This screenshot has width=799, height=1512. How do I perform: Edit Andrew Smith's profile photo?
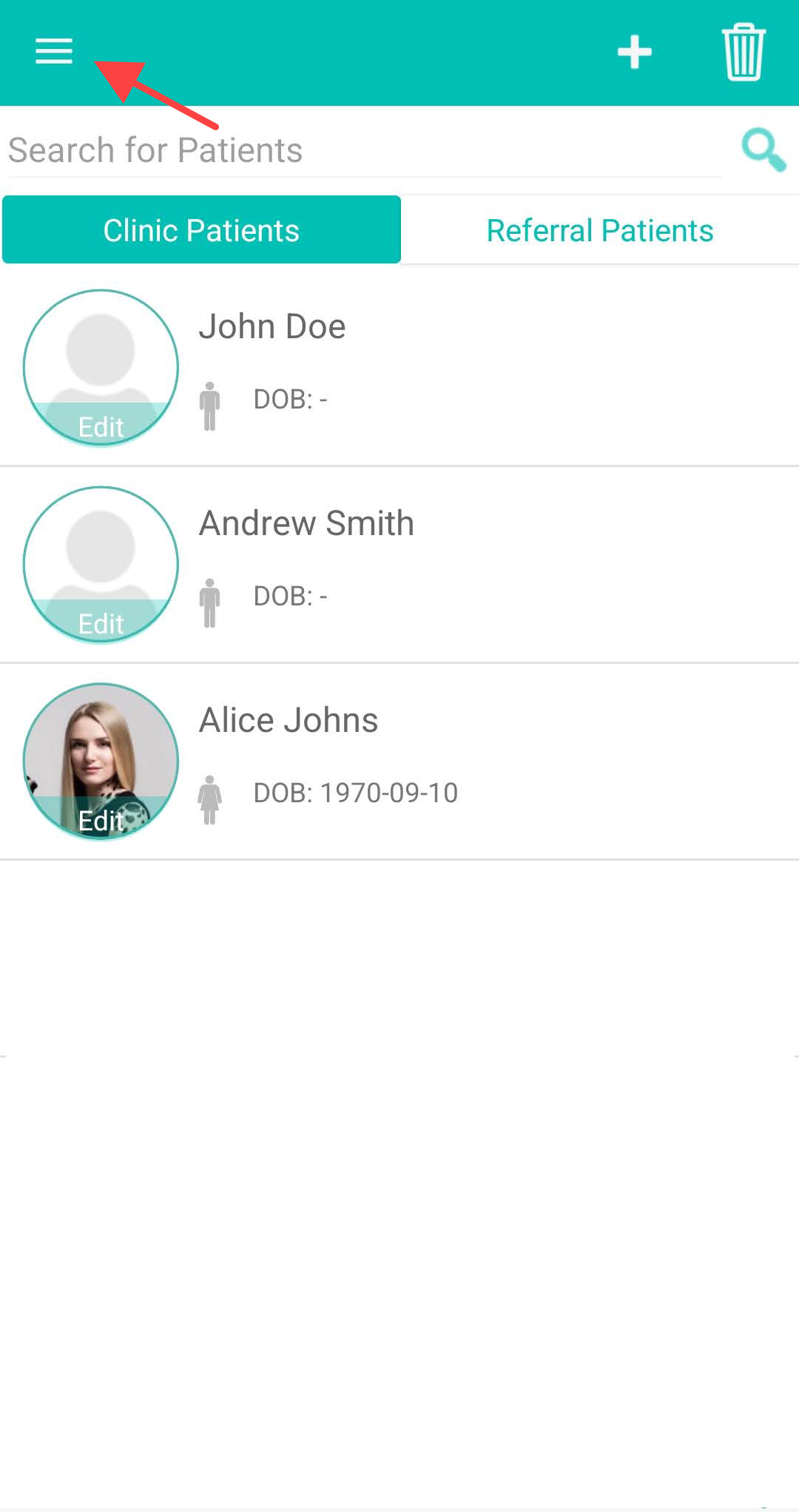coord(101,623)
